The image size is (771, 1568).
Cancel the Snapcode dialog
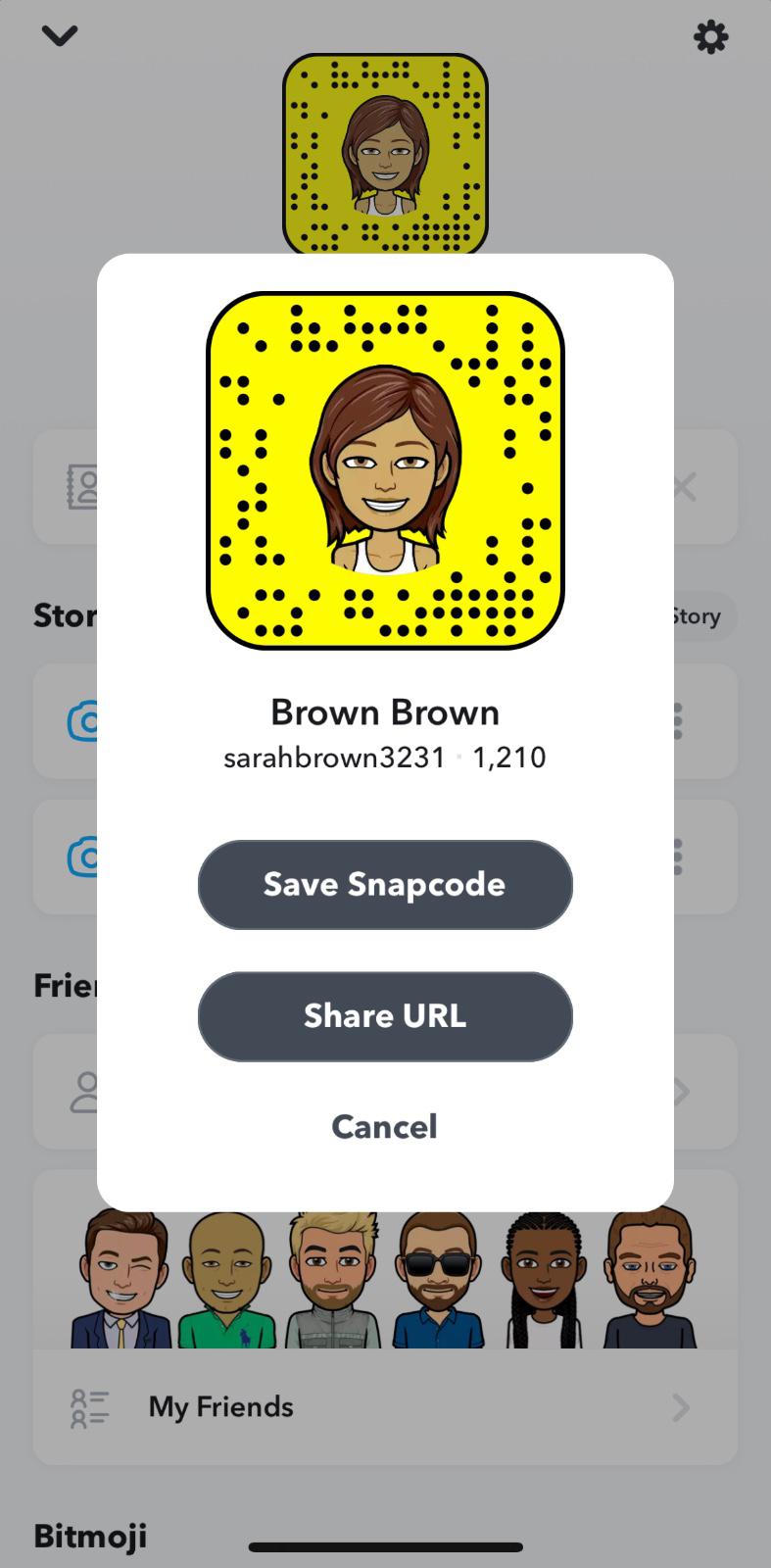point(384,1127)
